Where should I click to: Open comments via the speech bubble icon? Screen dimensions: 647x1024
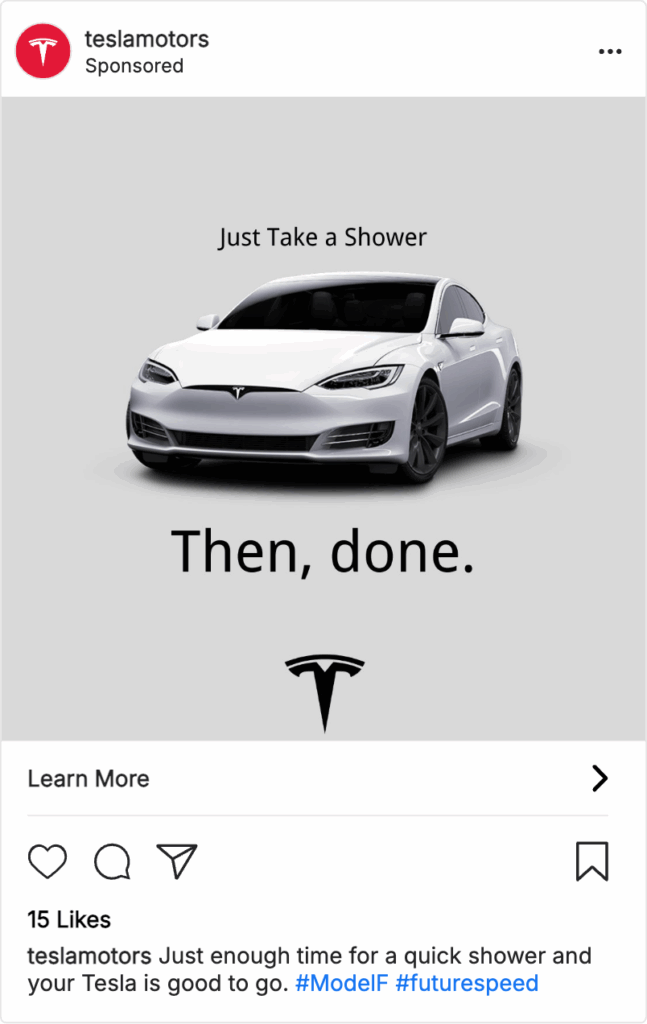(x=112, y=861)
